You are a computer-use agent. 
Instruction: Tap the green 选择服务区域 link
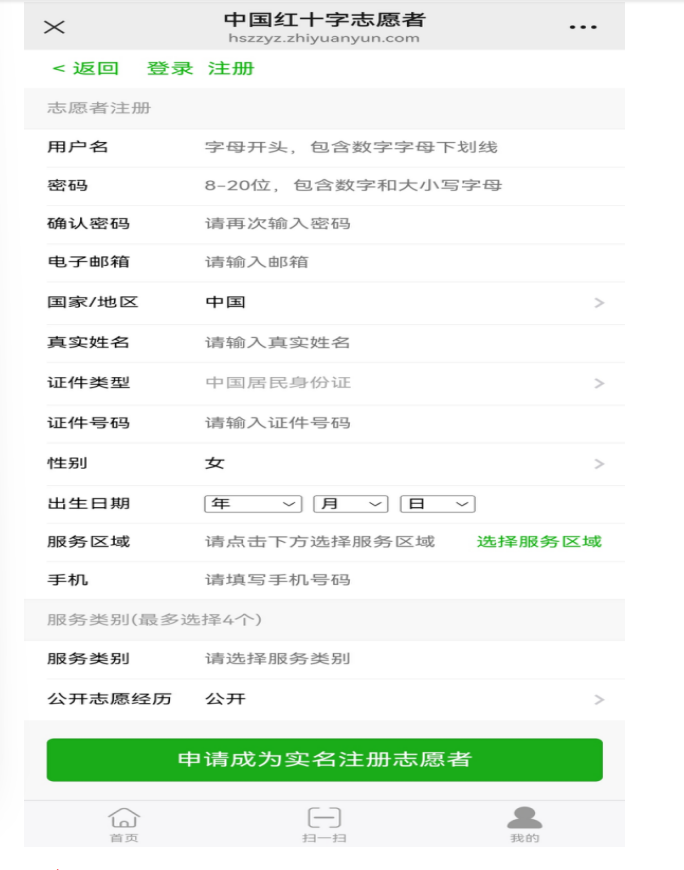tap(539, 542)
